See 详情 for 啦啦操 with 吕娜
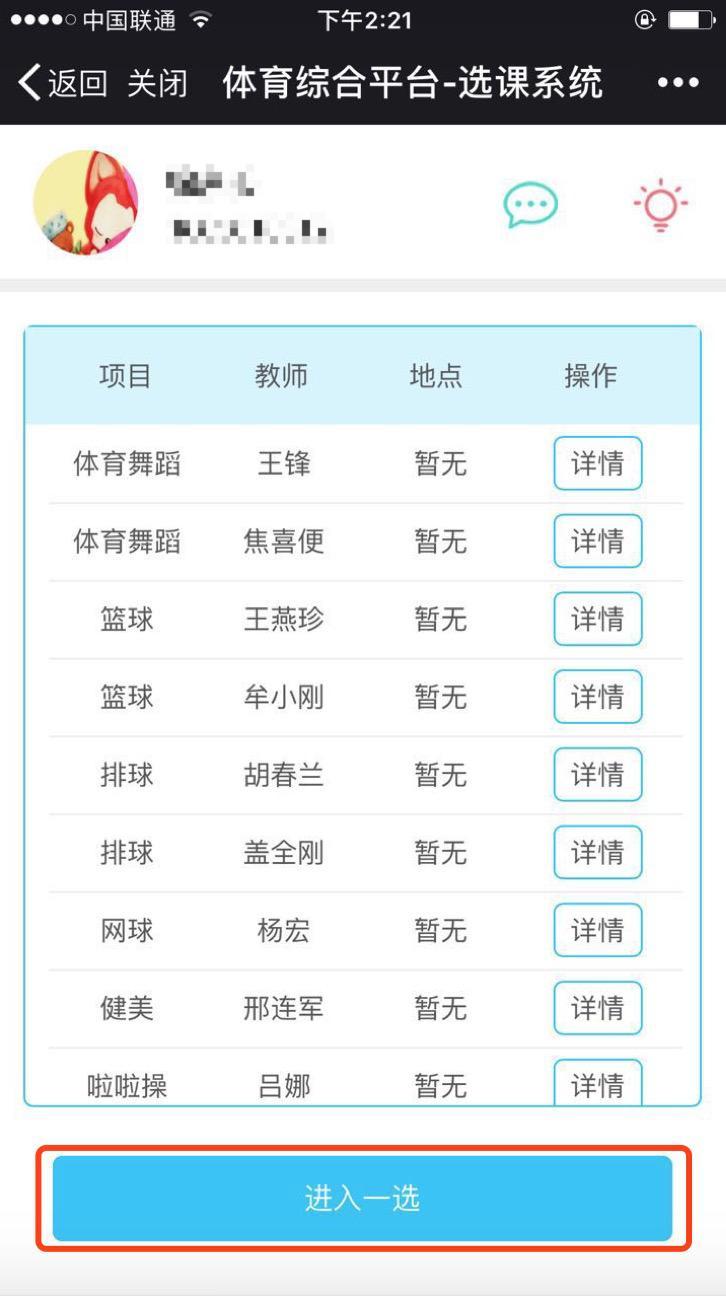This screenshot has width=726, height=1296. (597, 1082)
